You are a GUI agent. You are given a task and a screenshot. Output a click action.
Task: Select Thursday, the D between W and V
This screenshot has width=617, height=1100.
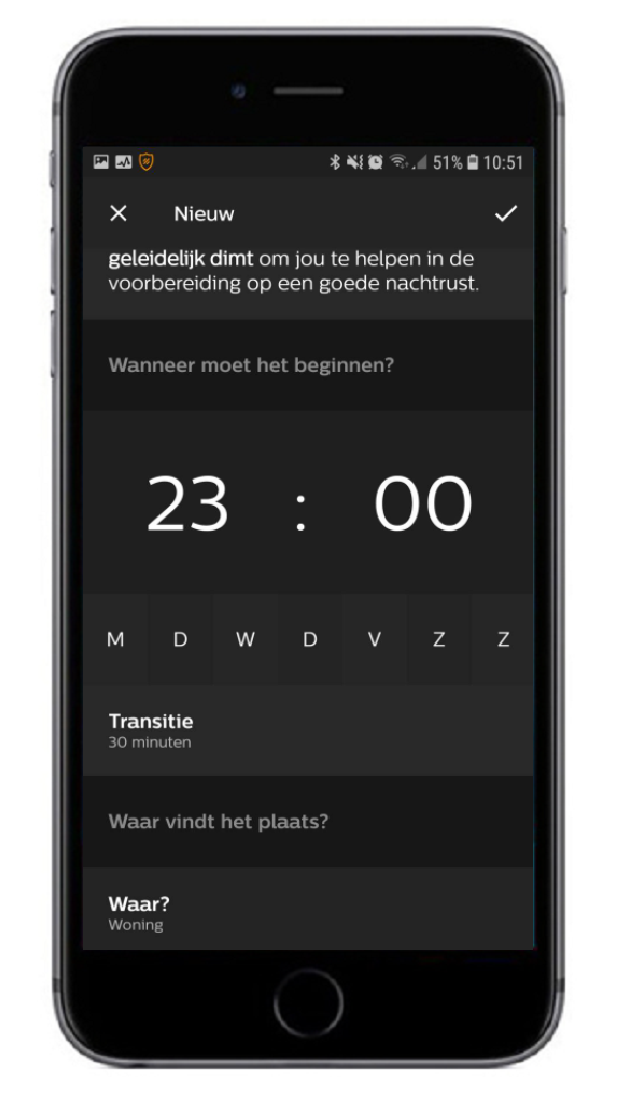[x=310, y=640]
